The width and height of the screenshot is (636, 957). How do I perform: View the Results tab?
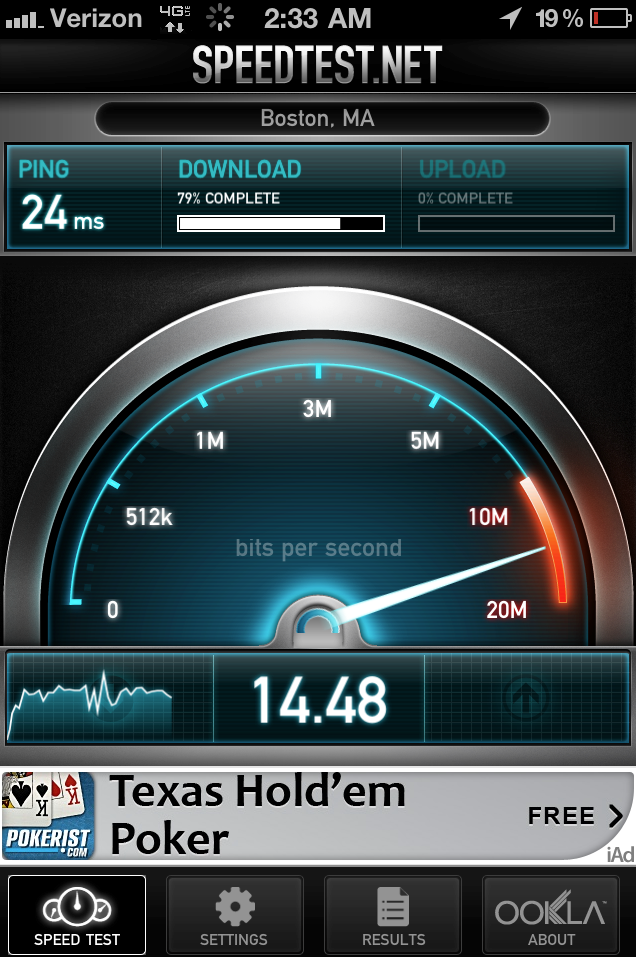point(393,914)
